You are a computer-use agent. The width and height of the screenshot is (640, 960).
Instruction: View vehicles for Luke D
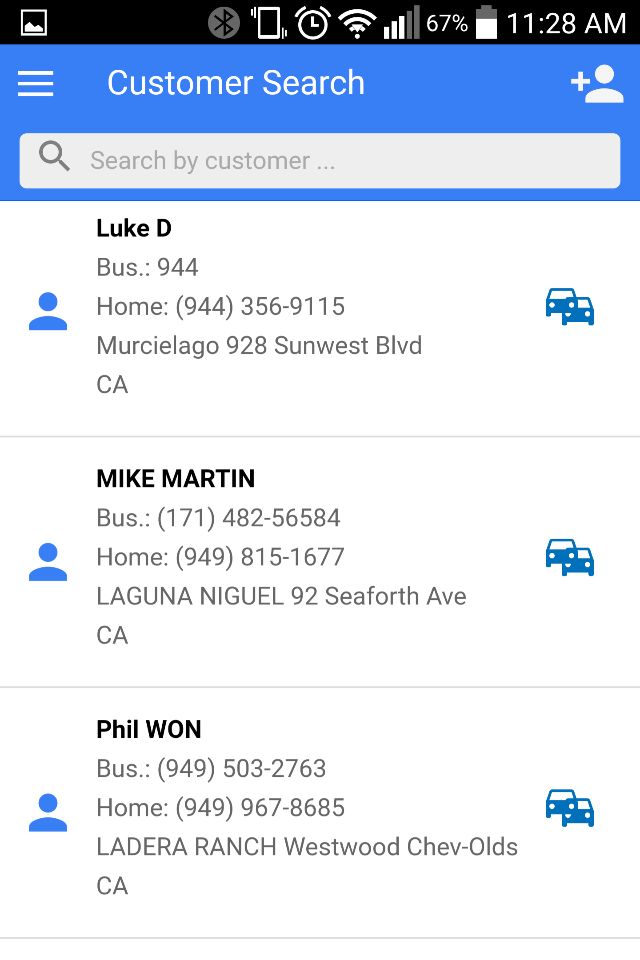[x=570, y=306]
